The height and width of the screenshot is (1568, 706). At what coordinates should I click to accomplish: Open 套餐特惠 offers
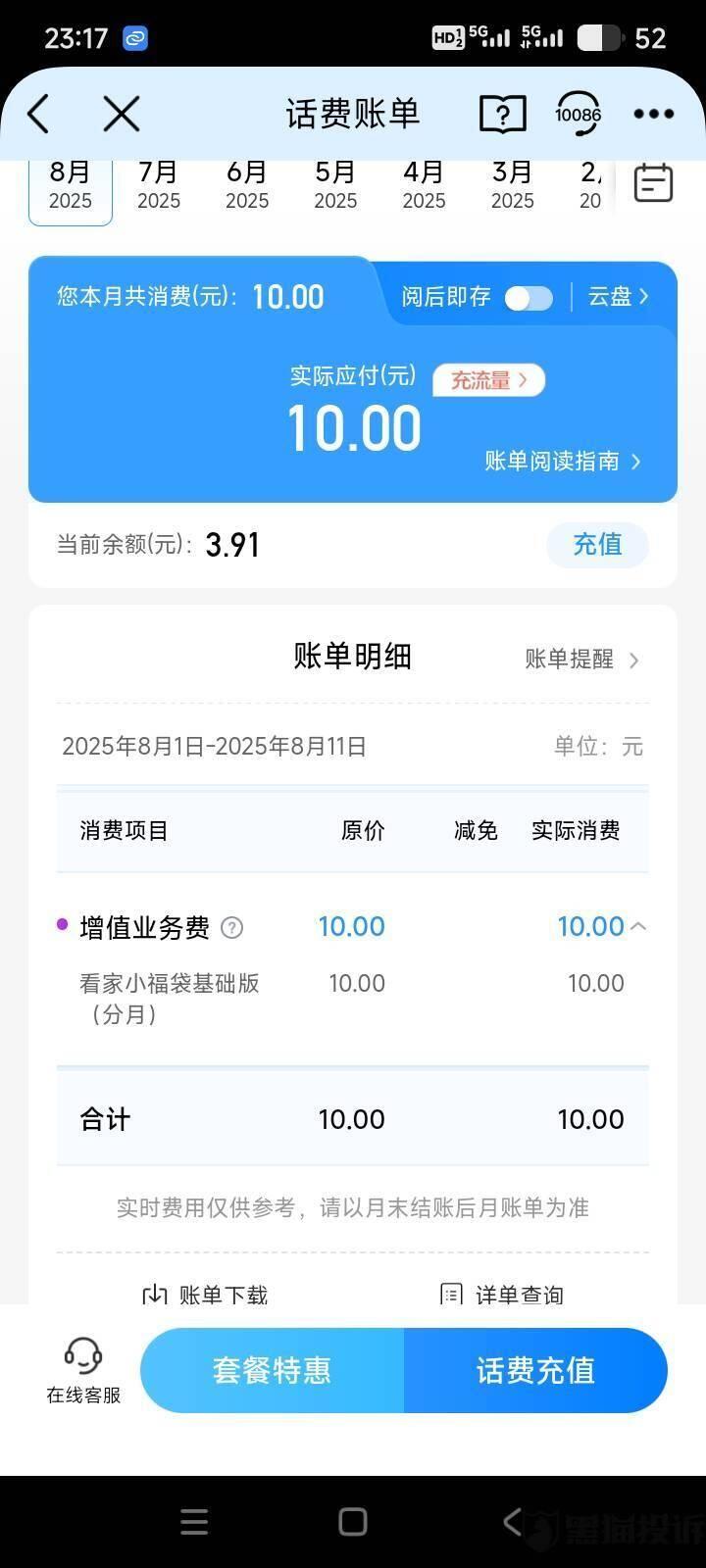click(x=272, y=1370)
